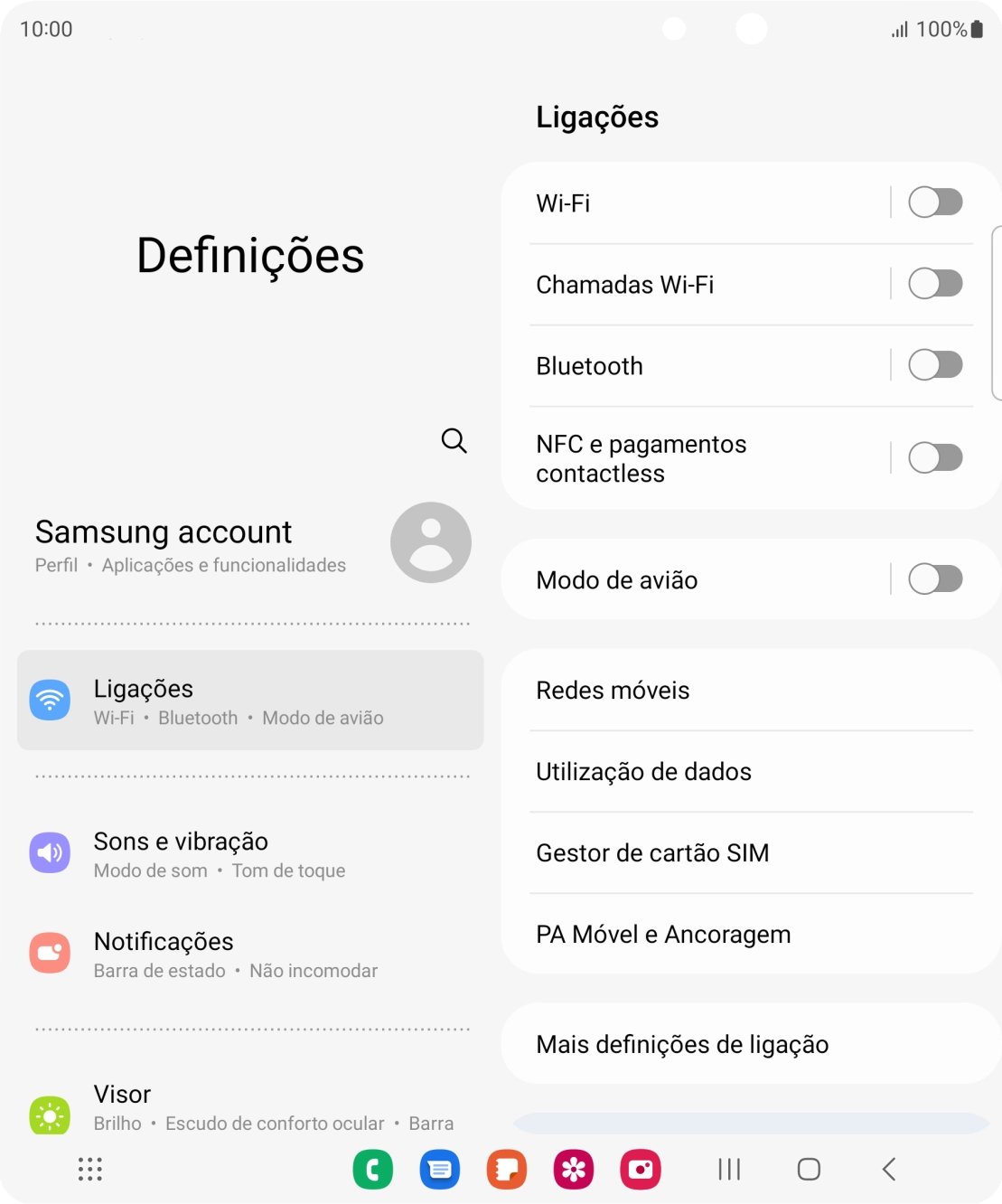
Task: Click the scrollbar on the right edge
Action: pyautogui.click(x=995, y=312)
